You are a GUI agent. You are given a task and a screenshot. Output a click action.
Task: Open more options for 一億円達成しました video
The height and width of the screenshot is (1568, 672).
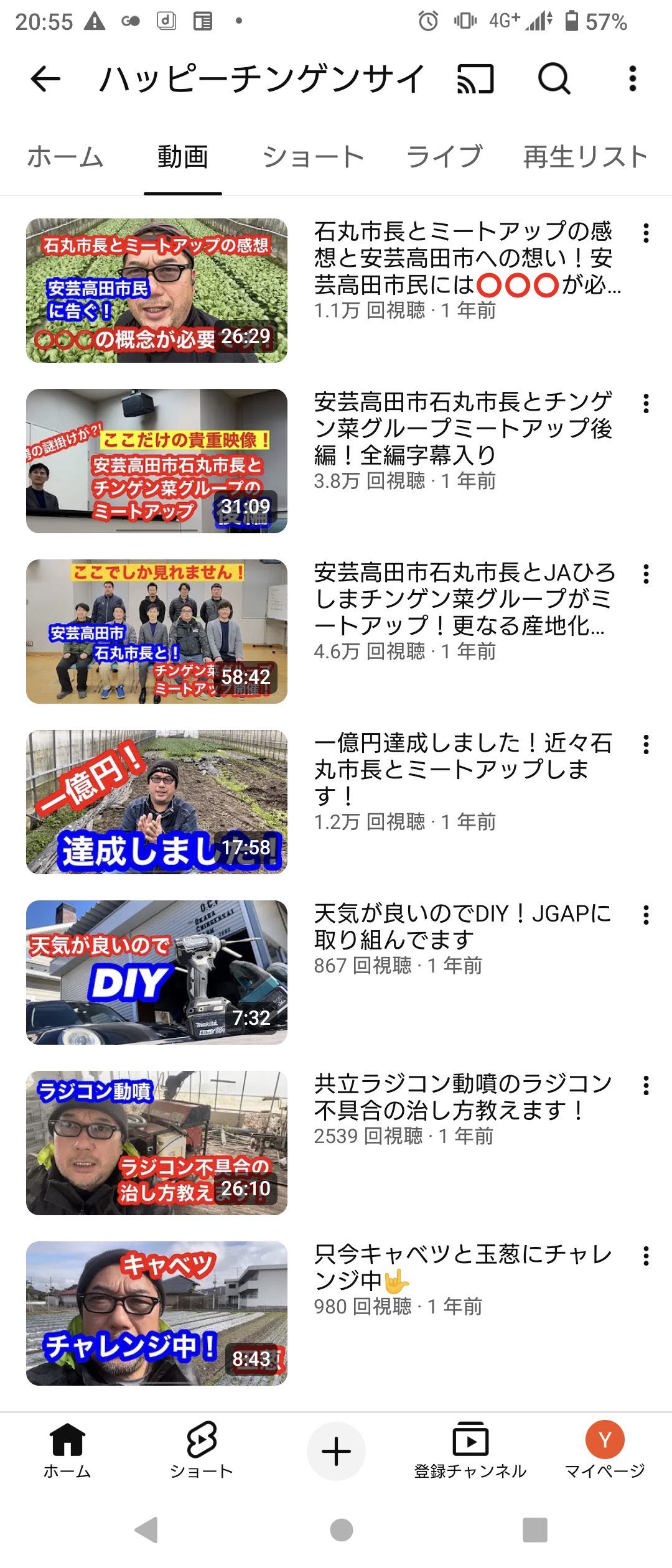pyautogui.click(x=646, y=745)
